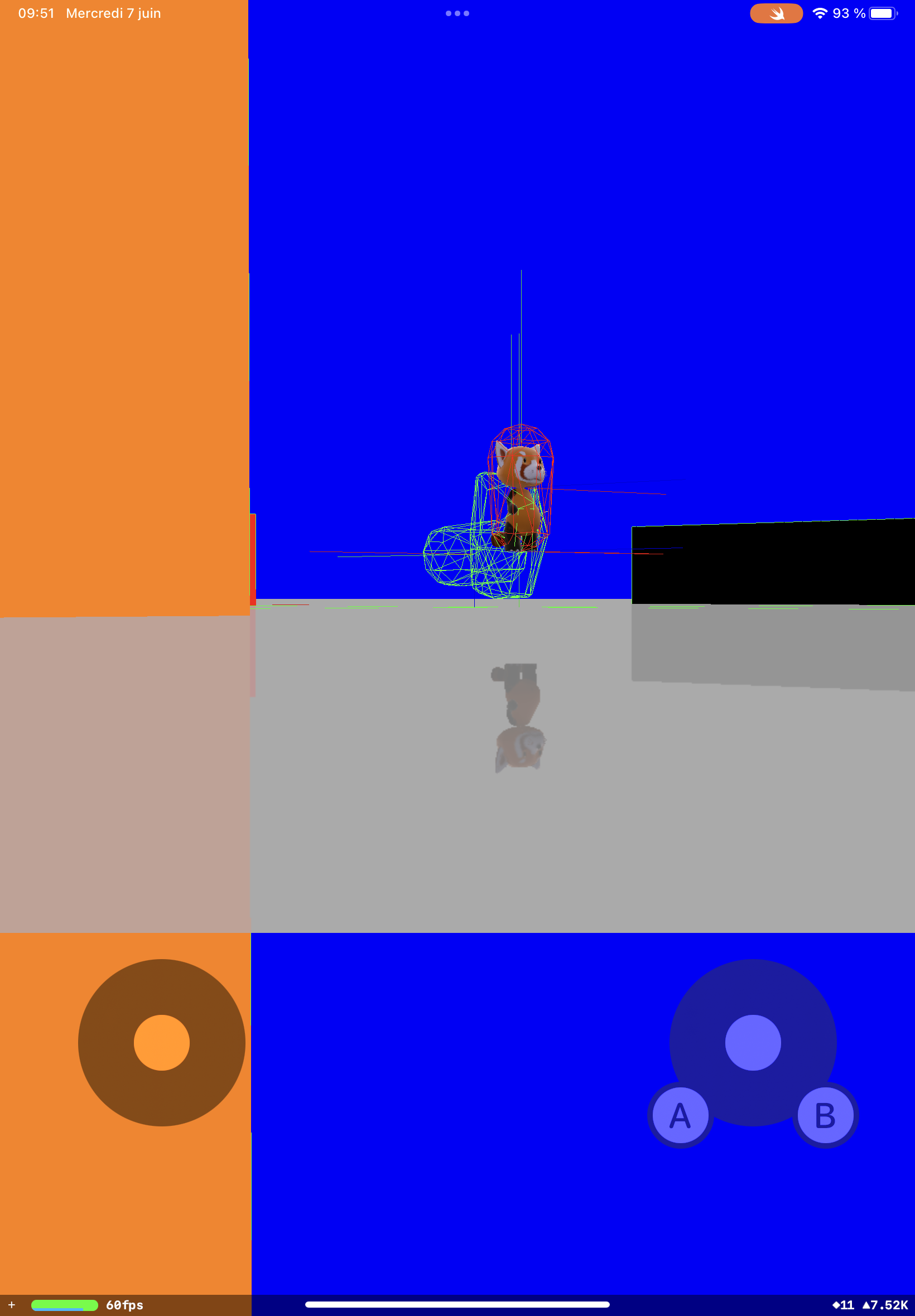Tap the A action button
The image size is (915, 1316).
[x=680, y=1115]
